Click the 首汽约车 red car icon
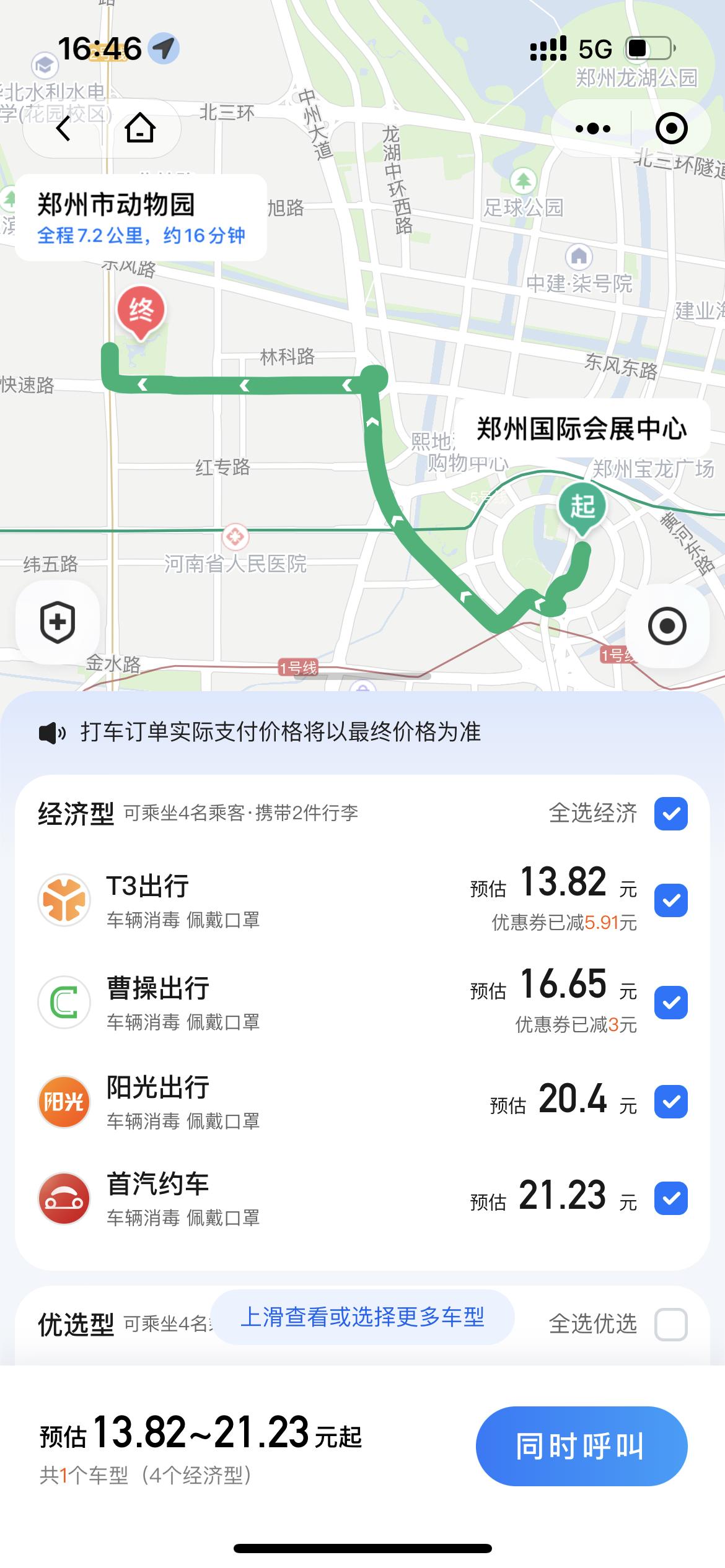 64,1198
